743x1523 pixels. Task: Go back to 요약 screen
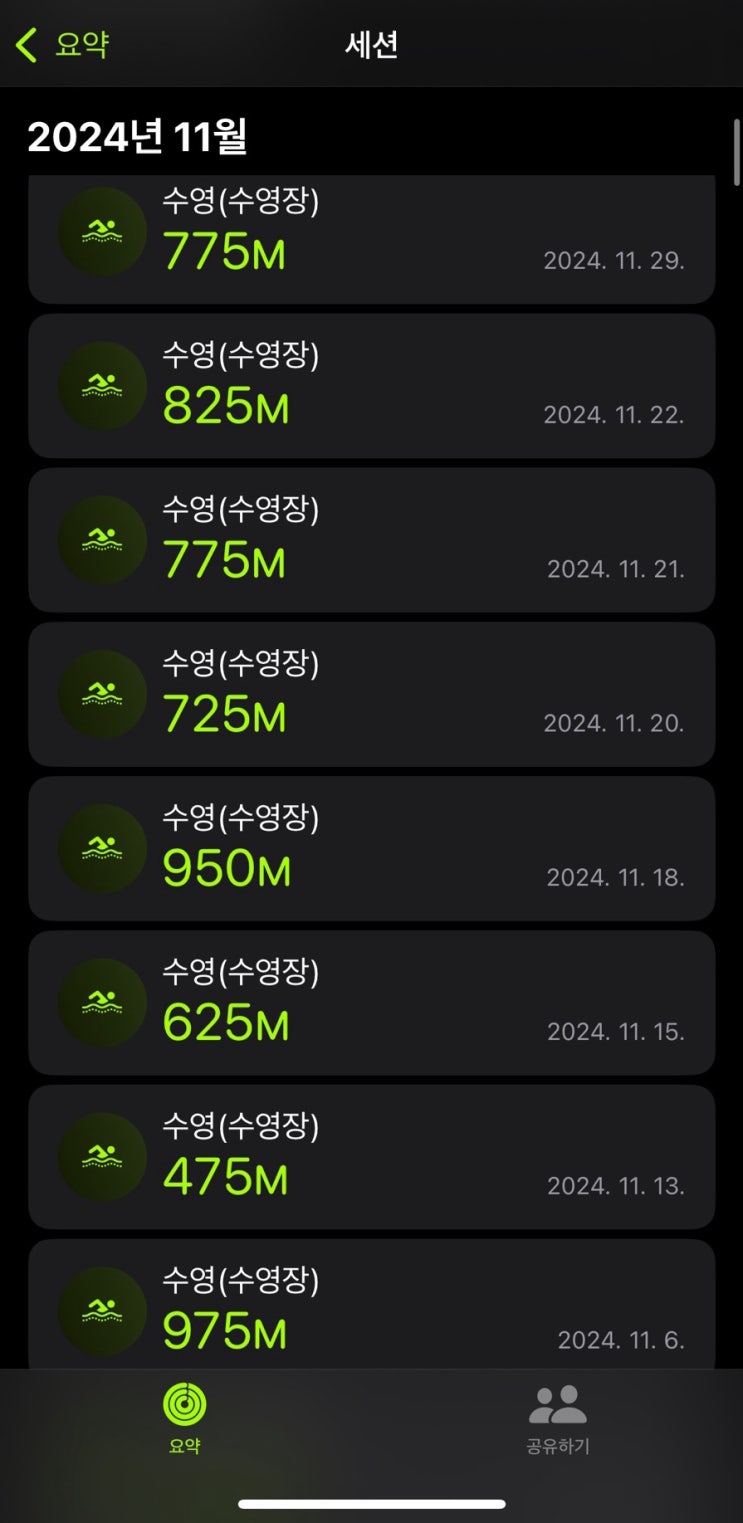point(62,45)
